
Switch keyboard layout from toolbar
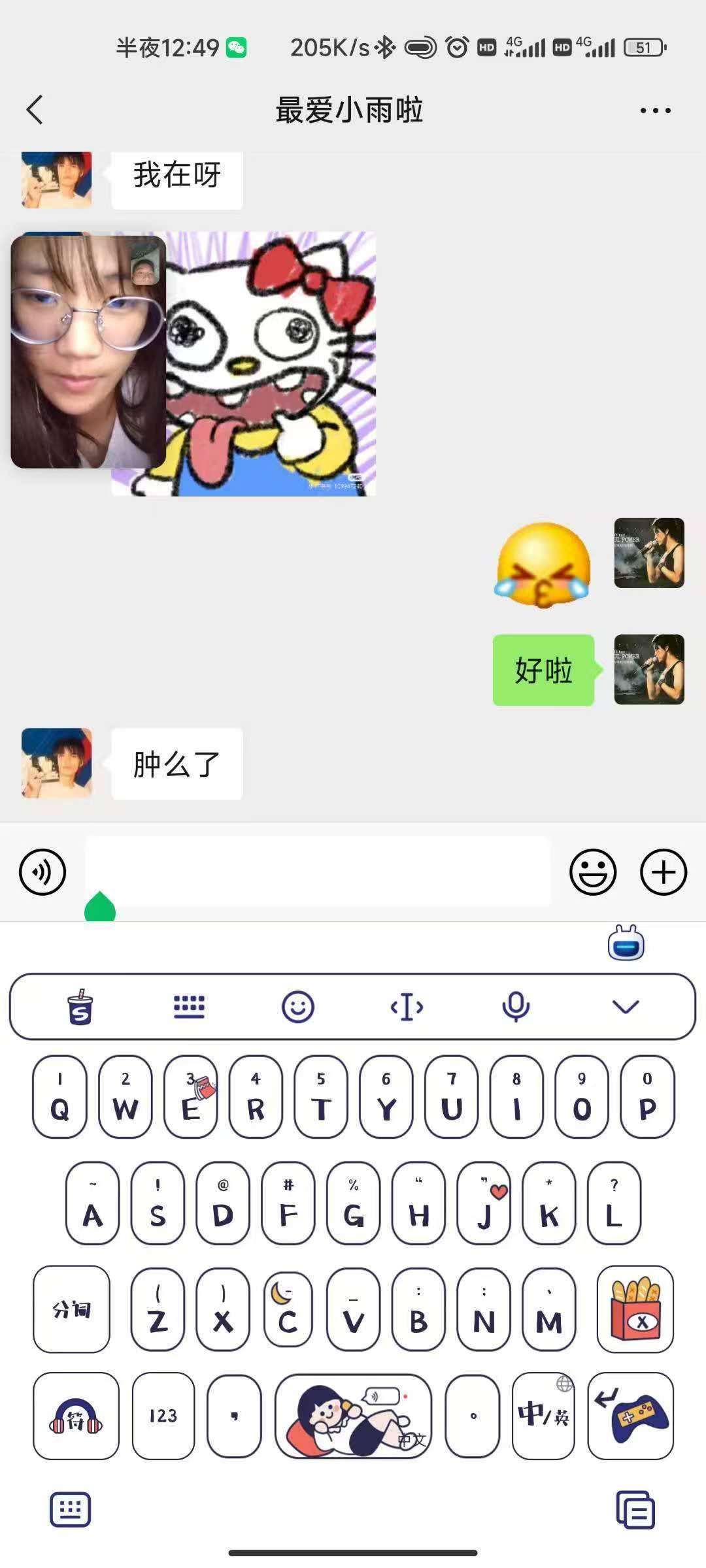coord(189,1007)
